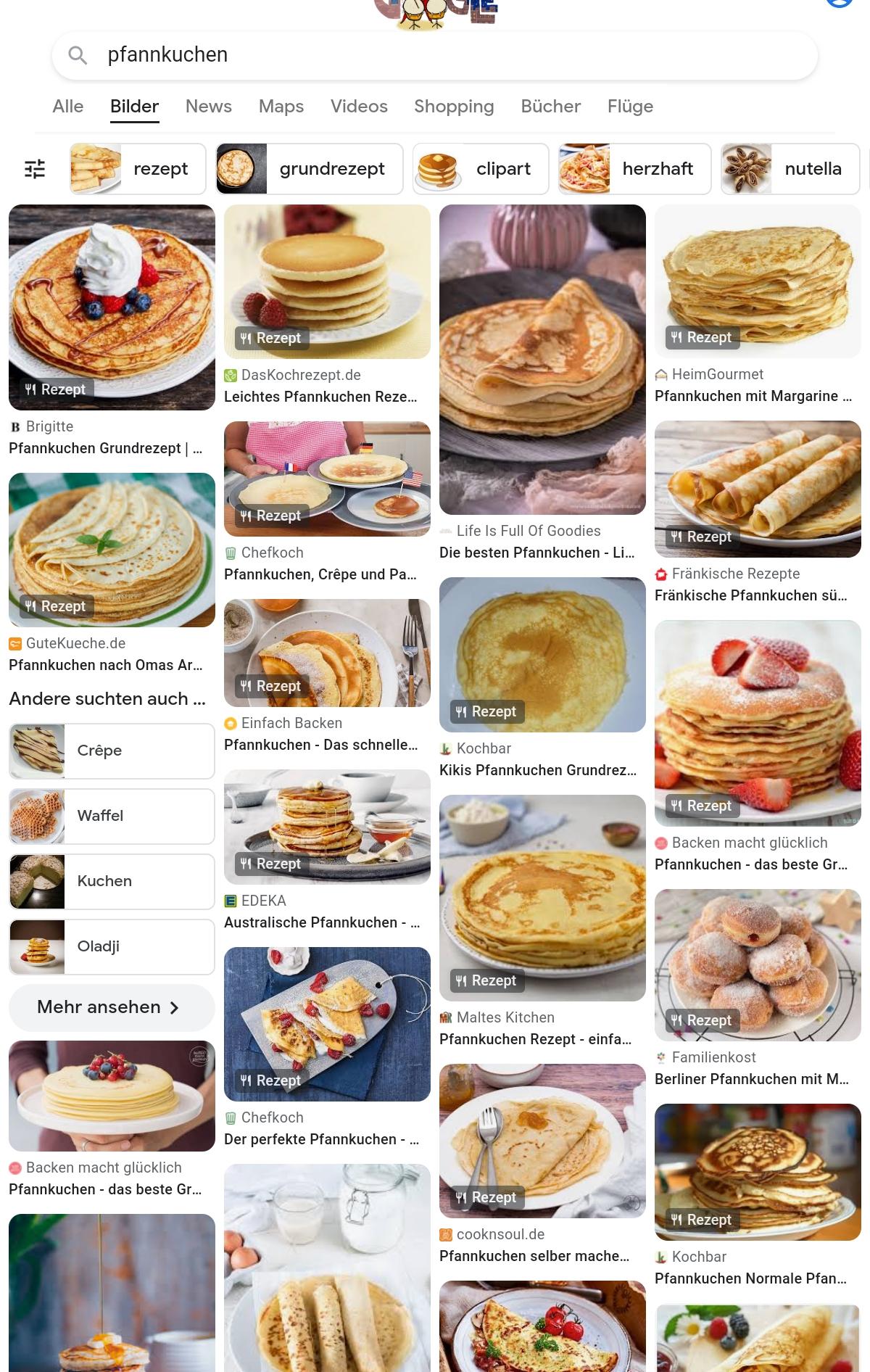Open the Life Is Full Of Goodies result
The width and height of the screenshot is (870, 1372).
pos(542,360)
